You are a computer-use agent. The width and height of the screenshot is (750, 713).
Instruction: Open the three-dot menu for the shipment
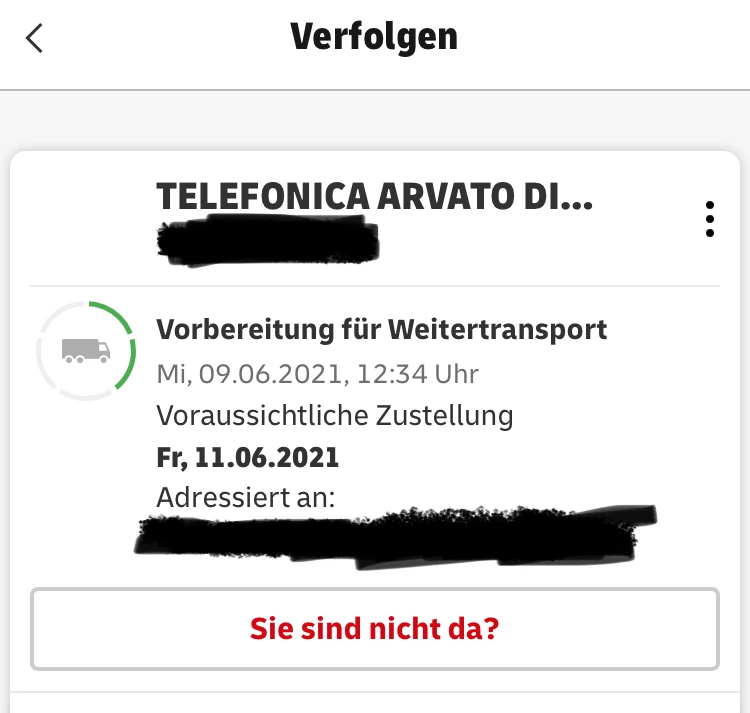pos(709,219)
